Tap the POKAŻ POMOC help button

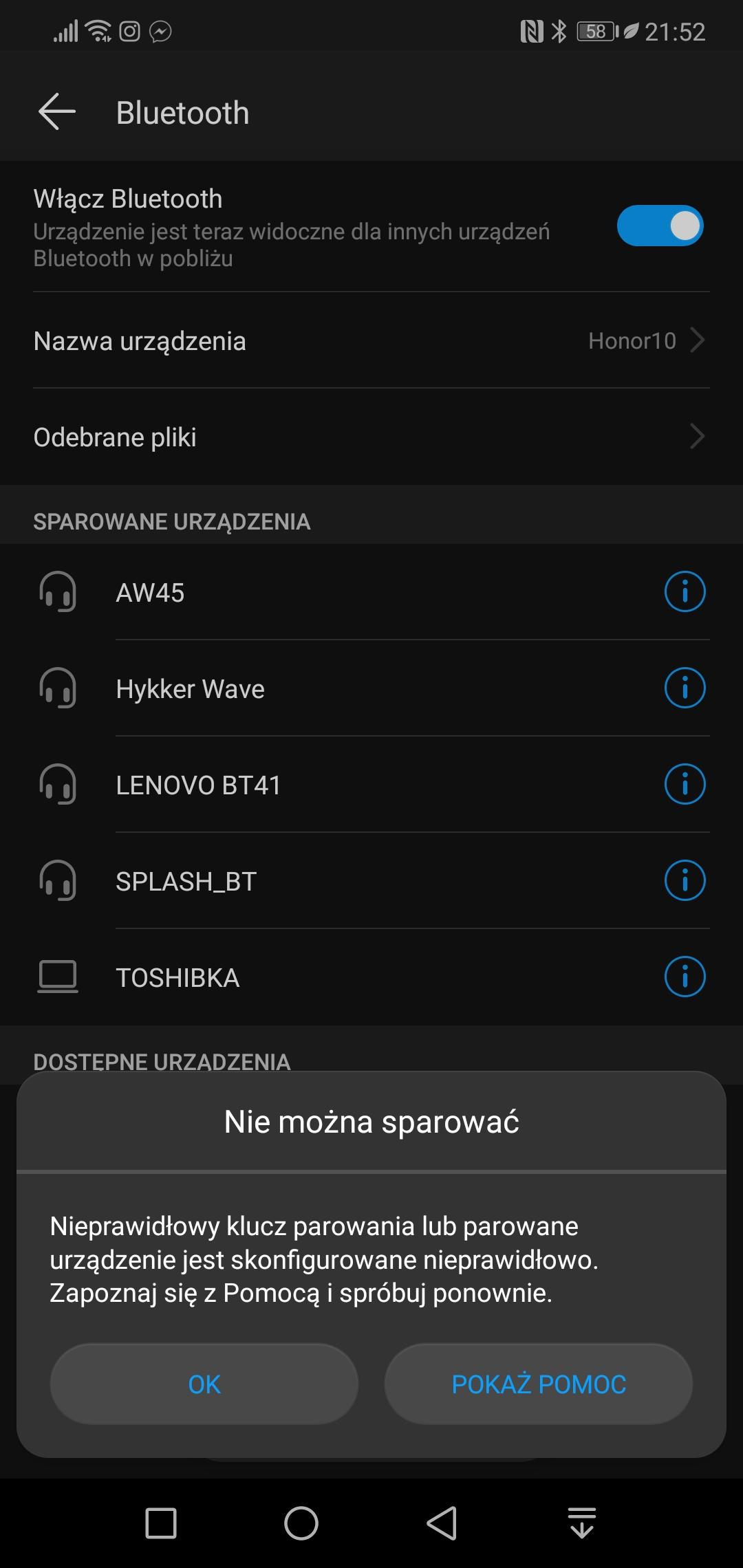pyautogui.click(x=538, y=1384)
